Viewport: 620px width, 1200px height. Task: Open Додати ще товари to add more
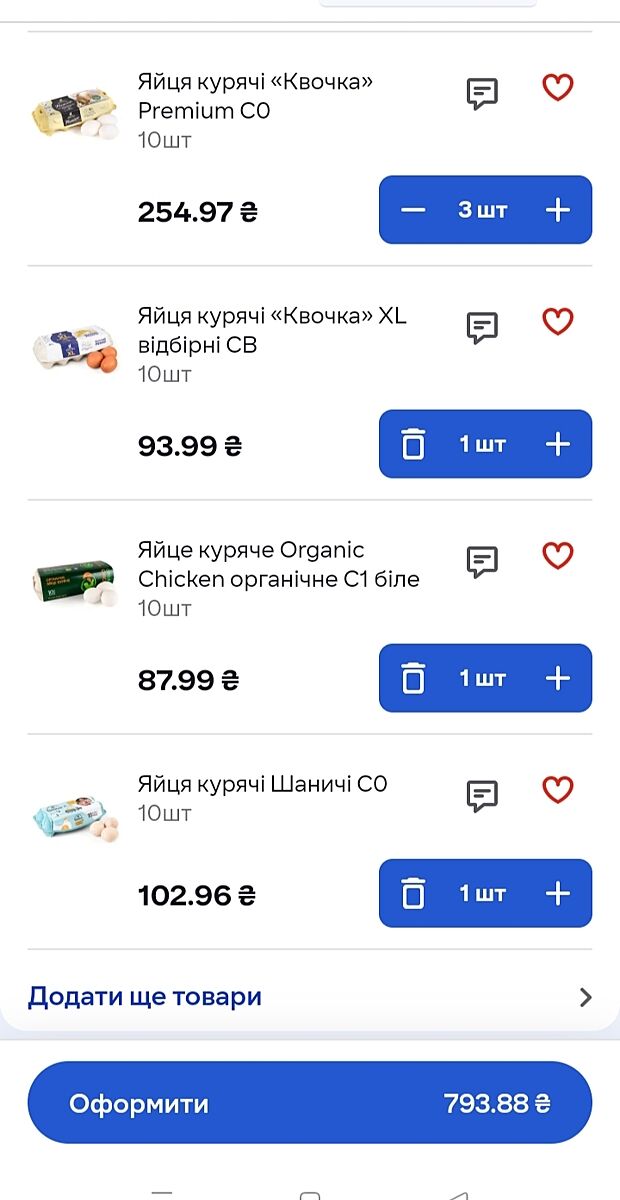[x=310, y=997]
